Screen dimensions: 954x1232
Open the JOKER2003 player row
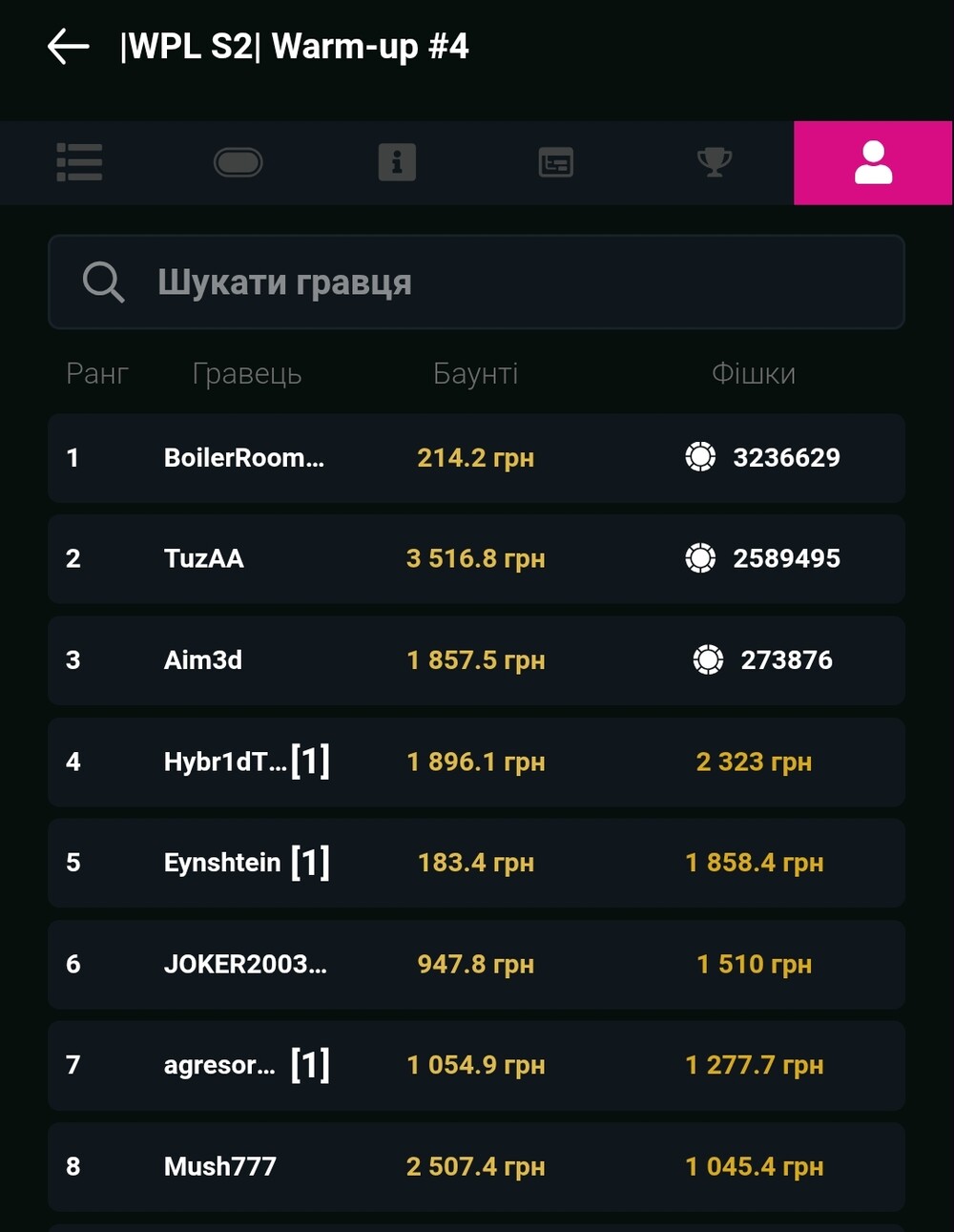point(476,964)
